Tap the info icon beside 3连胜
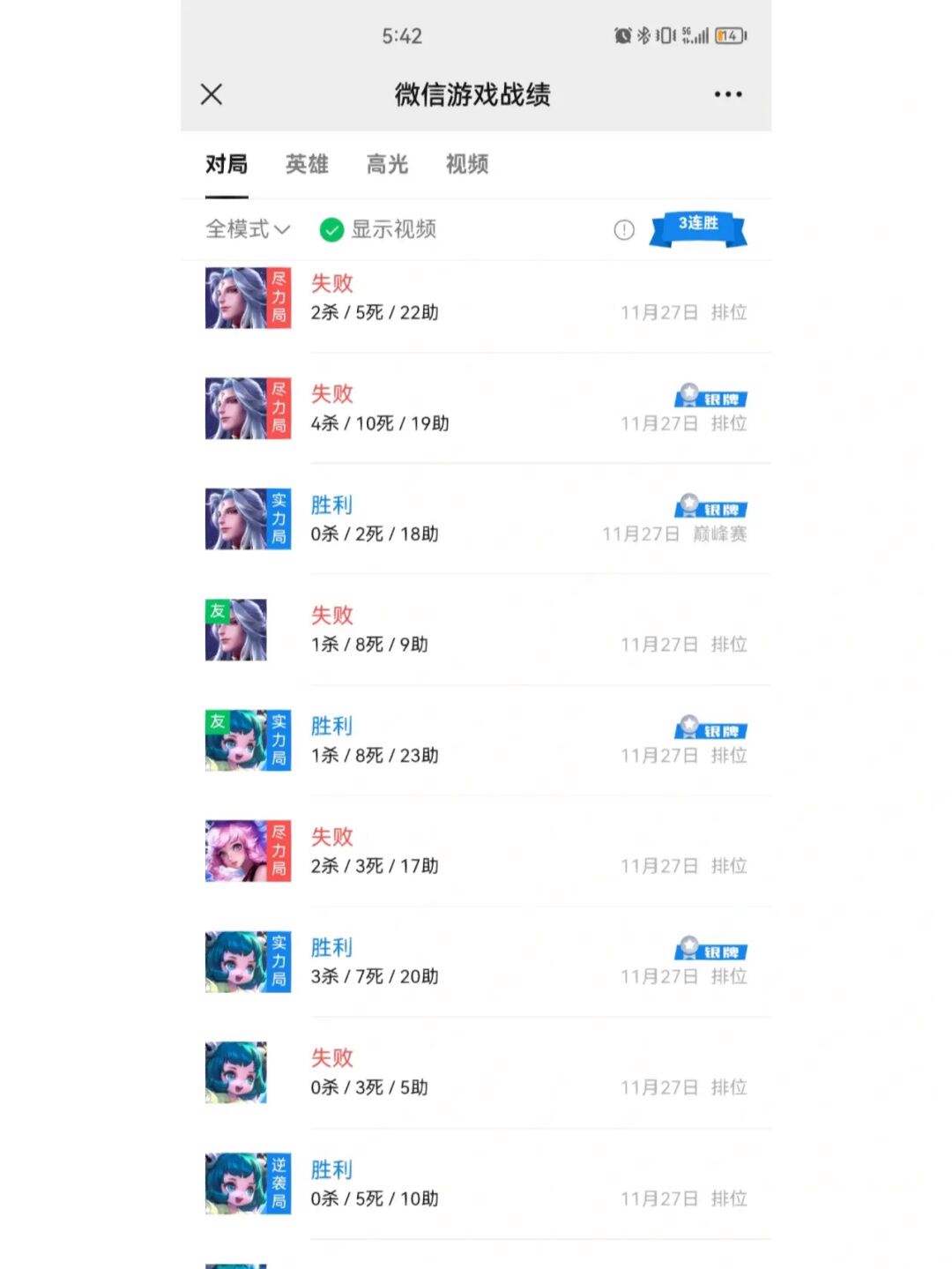The width and height of the screenshot is (952, 1269). [624, 230]
